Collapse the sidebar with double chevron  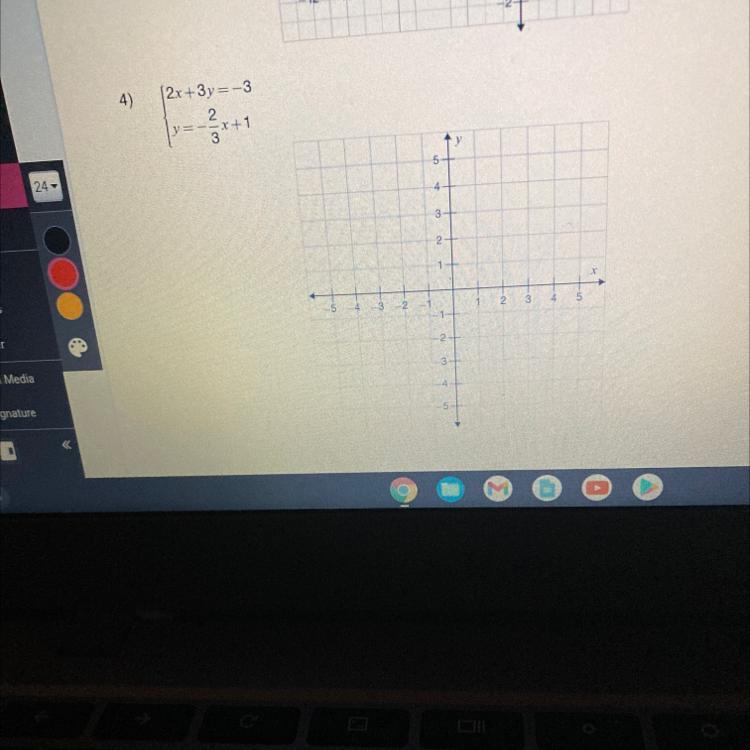[x=67, y=445]
